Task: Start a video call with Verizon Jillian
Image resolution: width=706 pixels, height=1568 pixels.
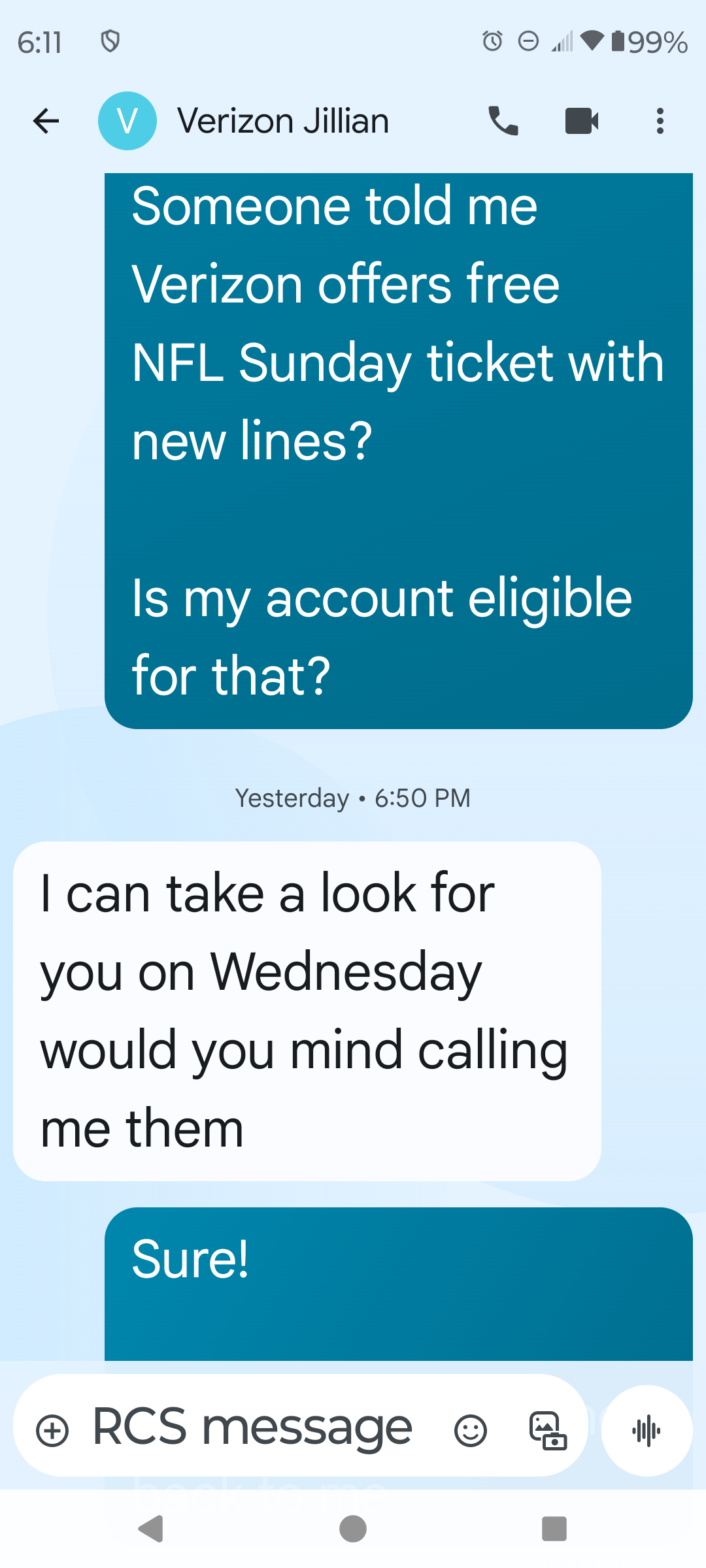Action: pyautogui.click(x=582, y=121)
